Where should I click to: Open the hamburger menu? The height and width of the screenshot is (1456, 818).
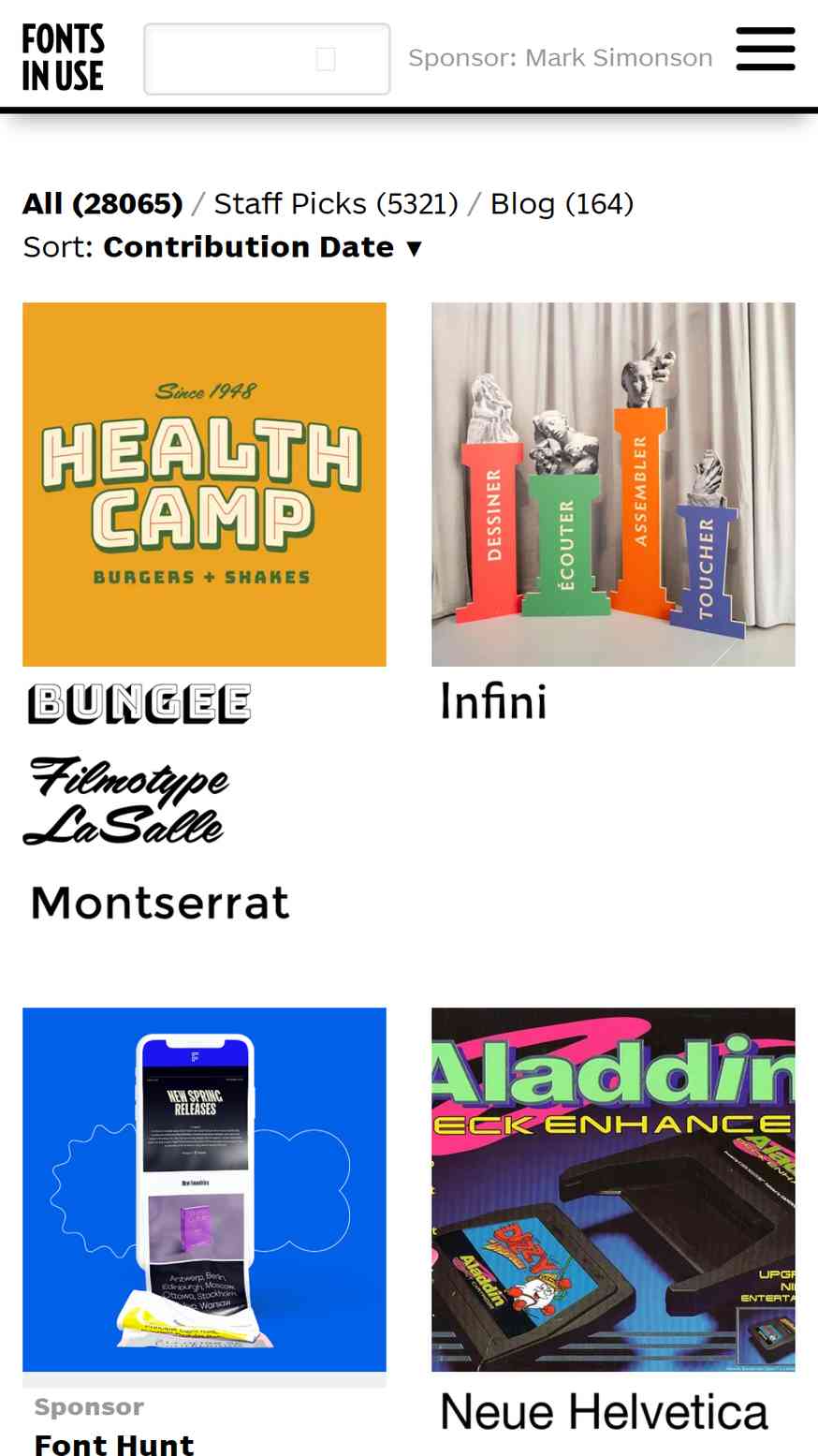point(766,49)
